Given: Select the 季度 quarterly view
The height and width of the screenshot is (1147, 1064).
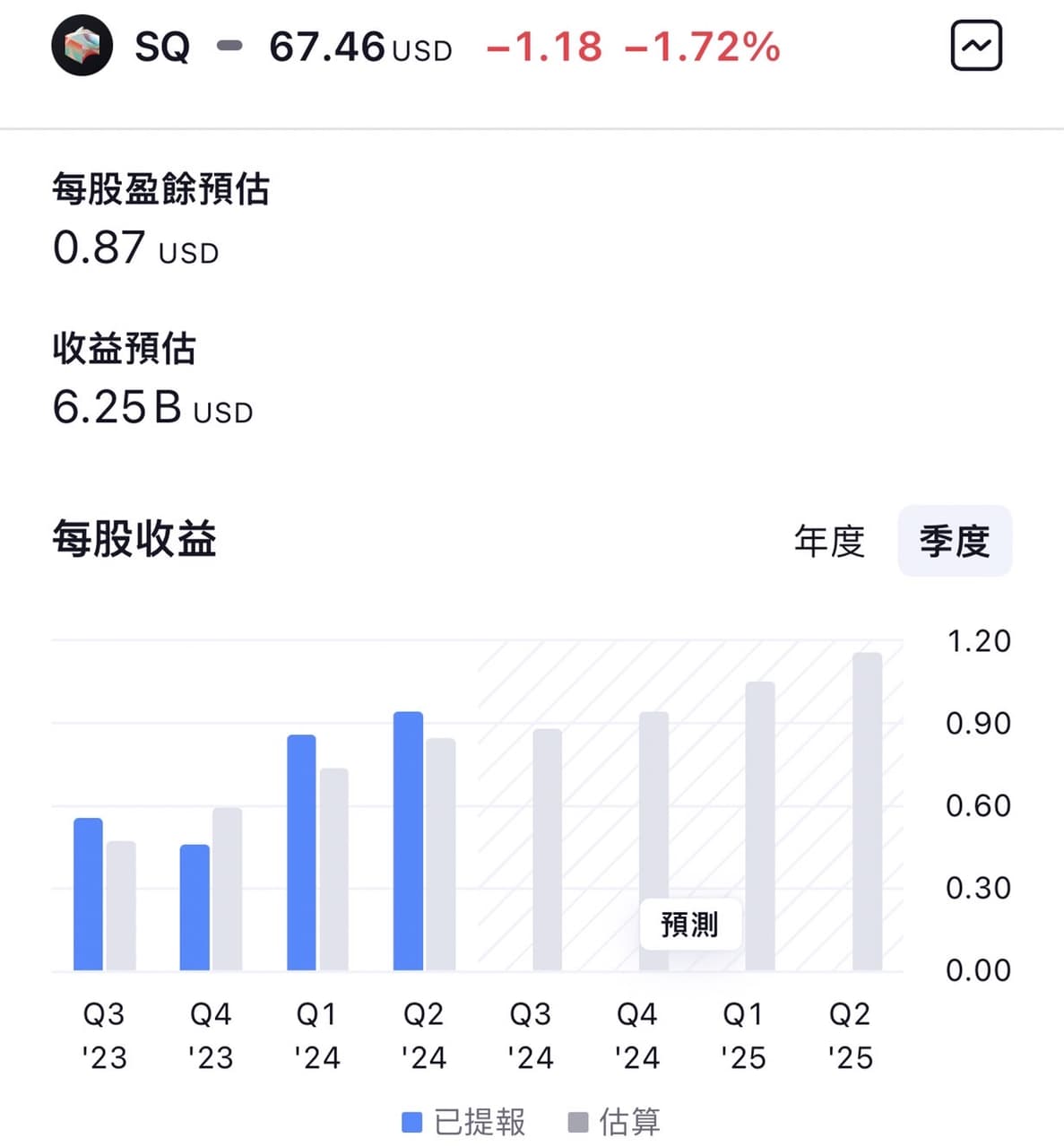Looking at the screenshot, I should pyautogui.click(x=955, y=541).
